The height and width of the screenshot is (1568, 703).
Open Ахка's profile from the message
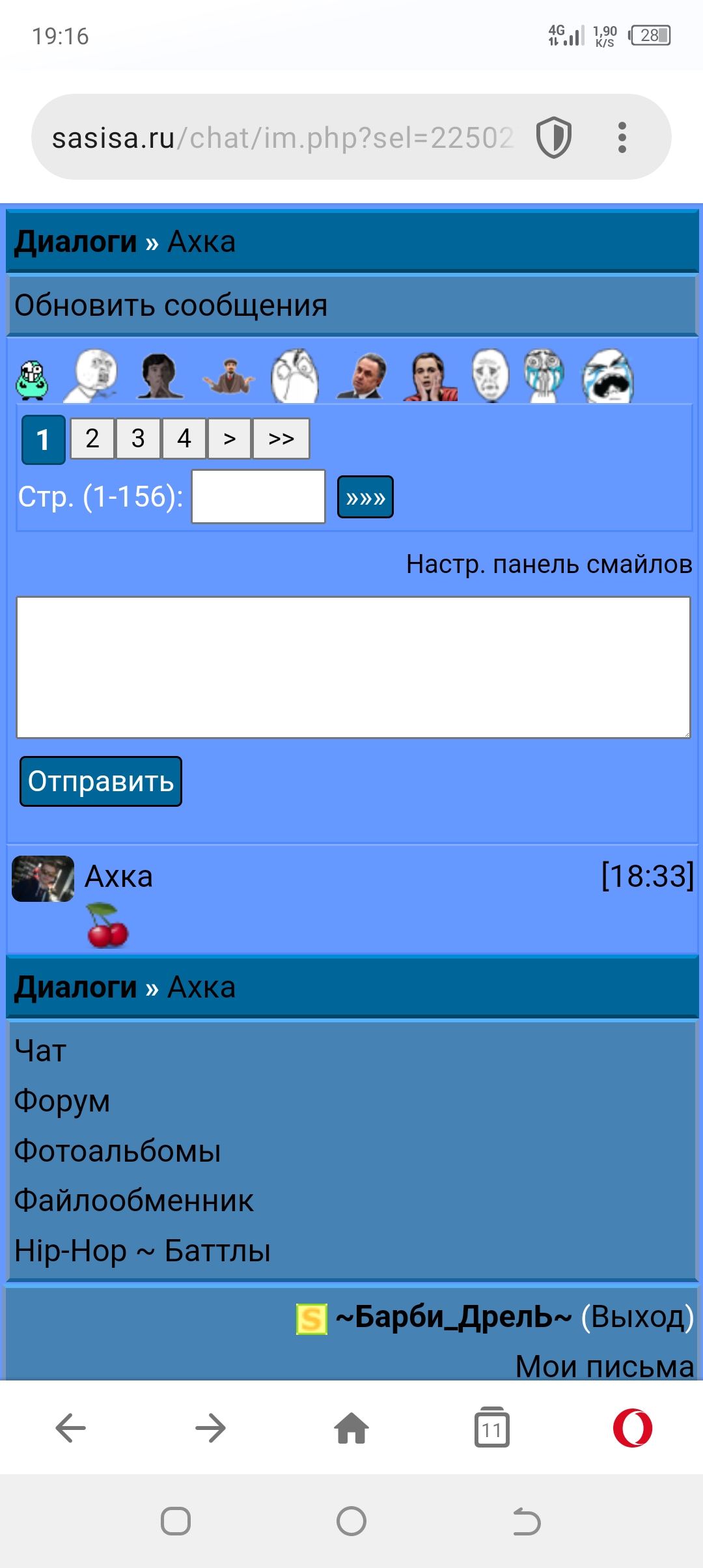118,877
